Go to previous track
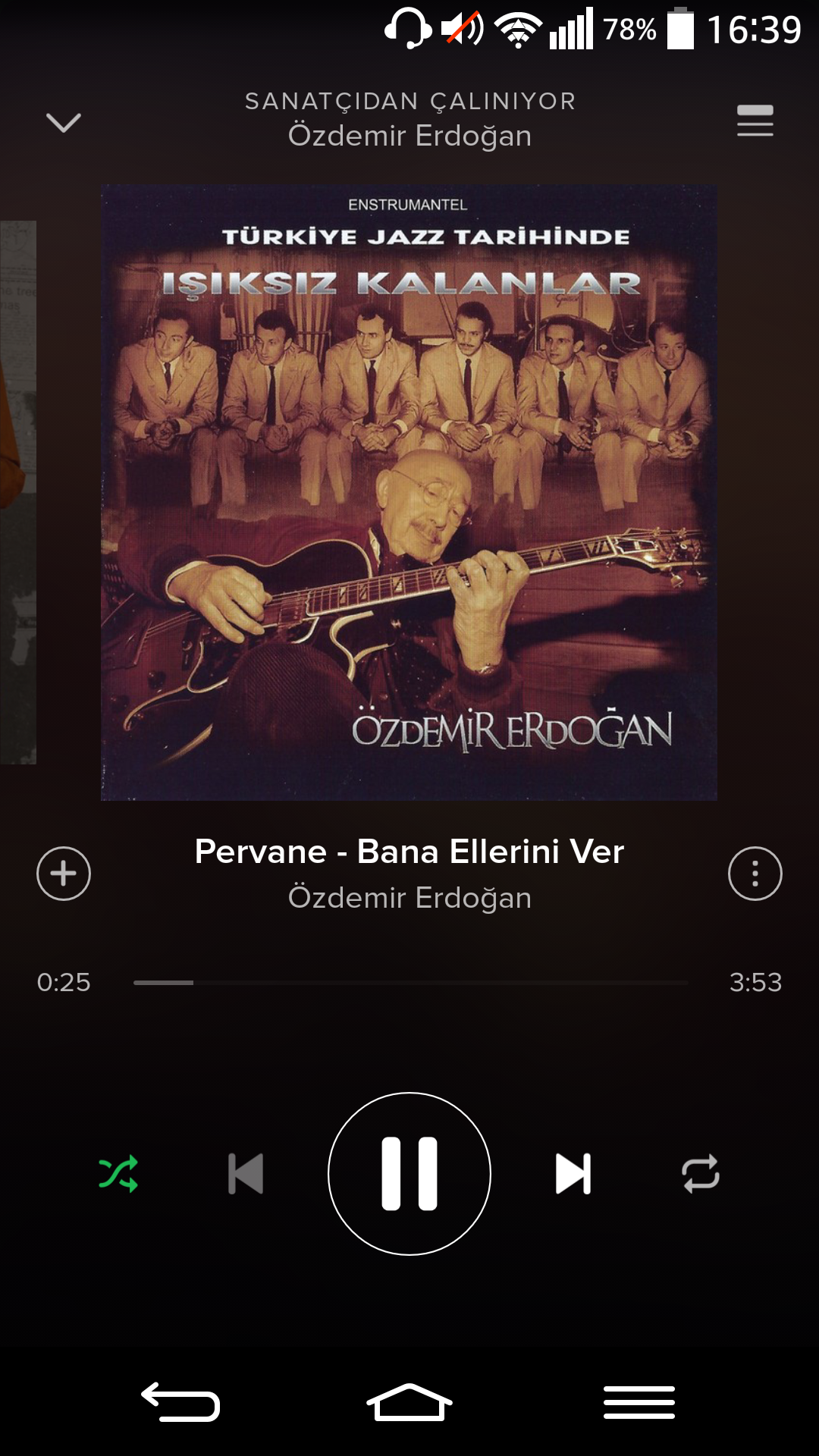 point(246,1174)
